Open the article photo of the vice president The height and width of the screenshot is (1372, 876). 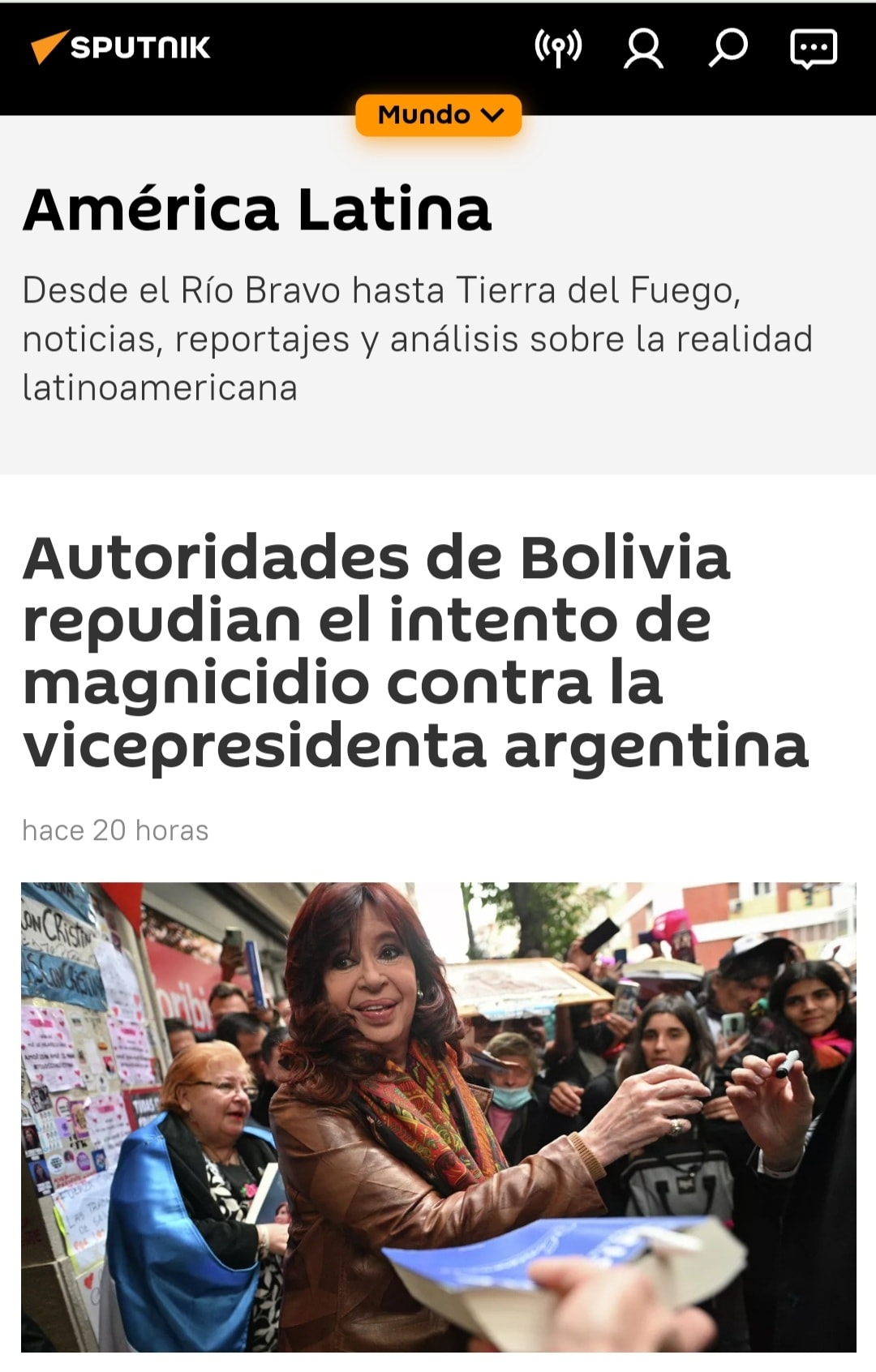(439, 1117)
